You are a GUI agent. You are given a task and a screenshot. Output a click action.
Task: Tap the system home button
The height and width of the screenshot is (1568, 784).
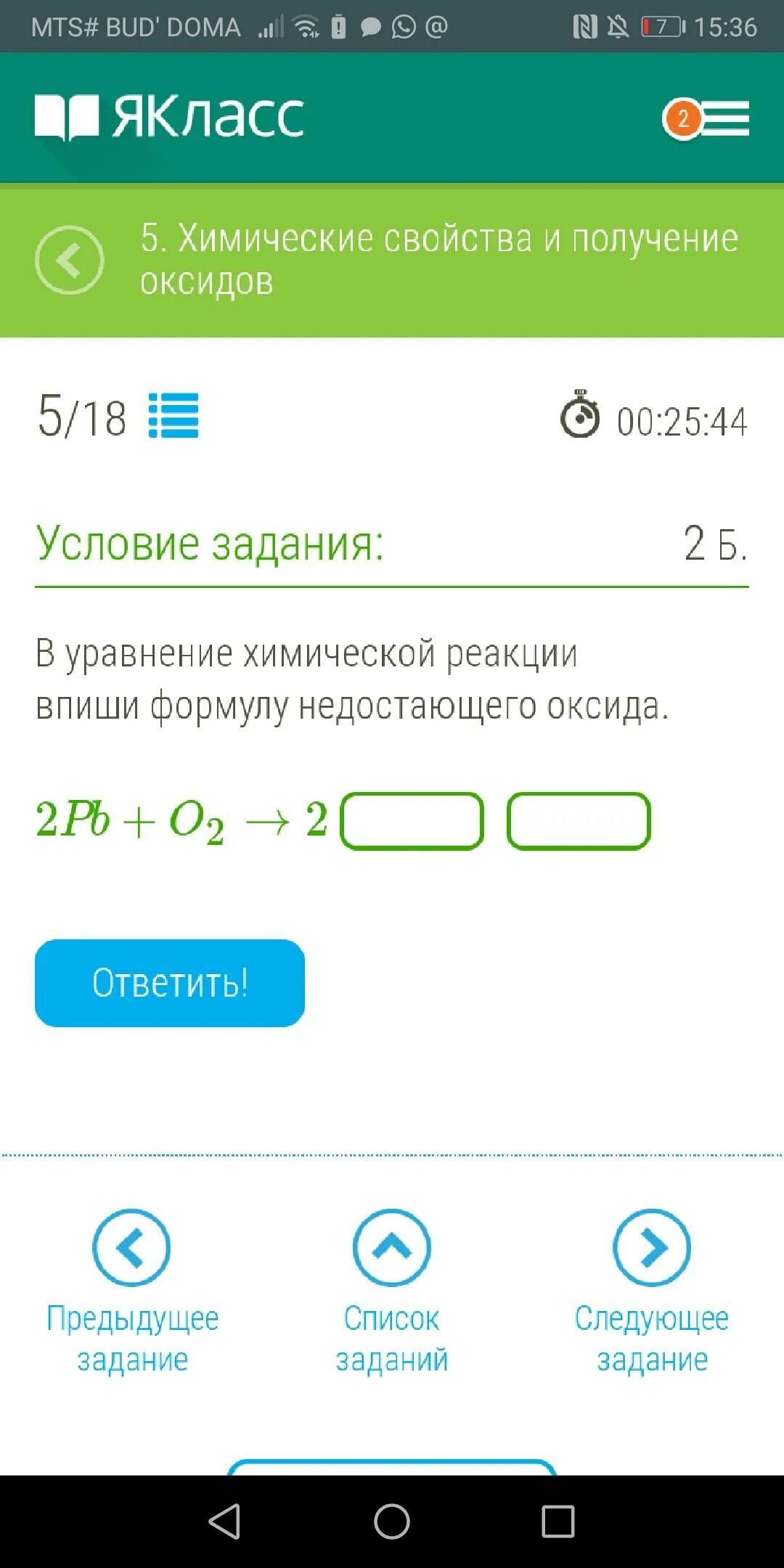coord(392,1521)
